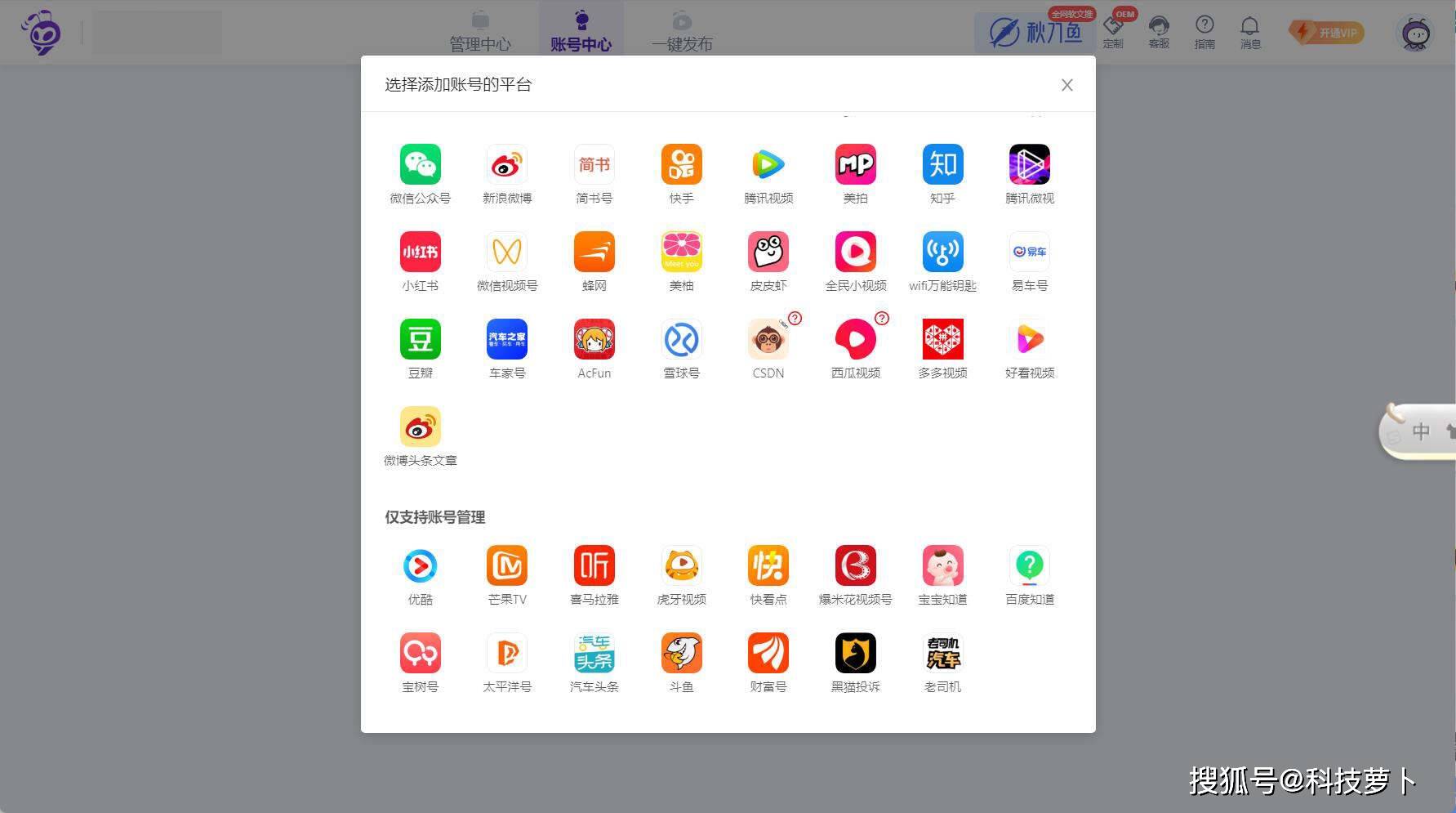Viewport: 1456px width, 813px height.
Task: Select 西瓜视频 platform
Action: (x=855, y=340)
